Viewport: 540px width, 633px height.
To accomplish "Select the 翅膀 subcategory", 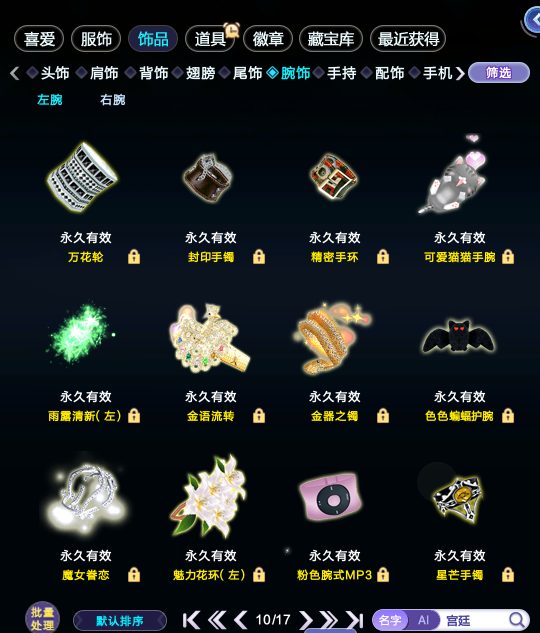I will 200,73.
